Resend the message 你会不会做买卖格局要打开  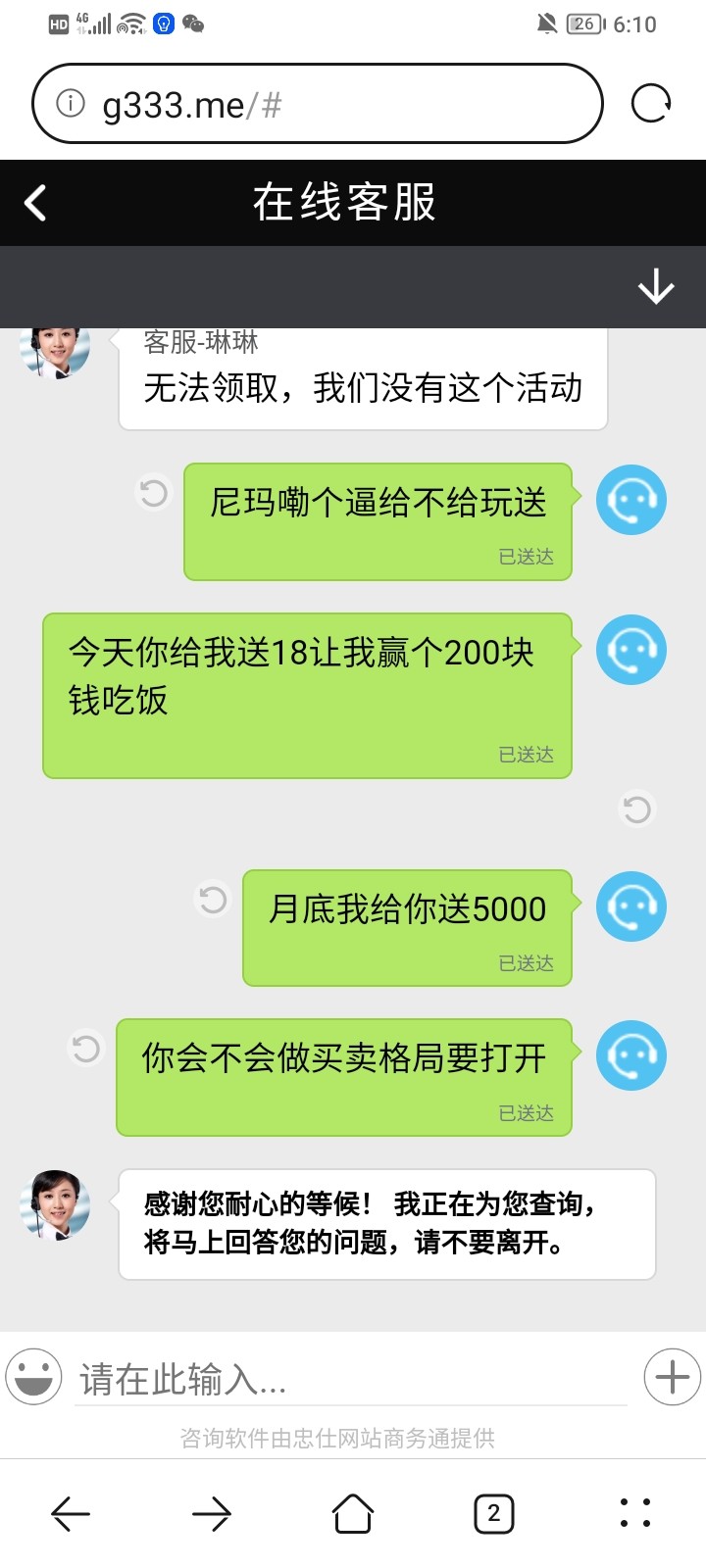[86, 1049]
